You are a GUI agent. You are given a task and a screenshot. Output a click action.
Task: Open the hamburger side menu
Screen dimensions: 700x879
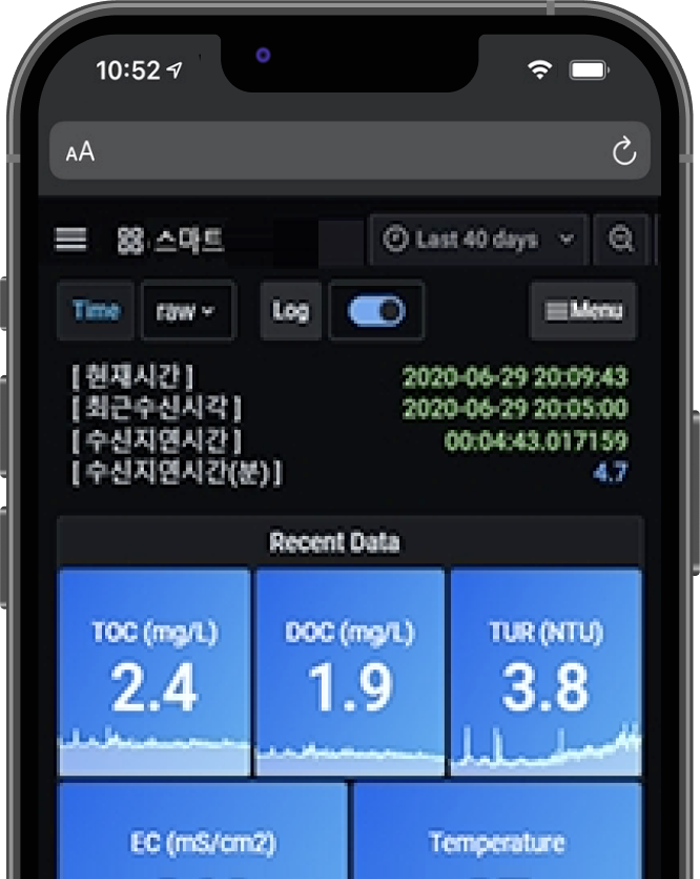tap(71, 240)
